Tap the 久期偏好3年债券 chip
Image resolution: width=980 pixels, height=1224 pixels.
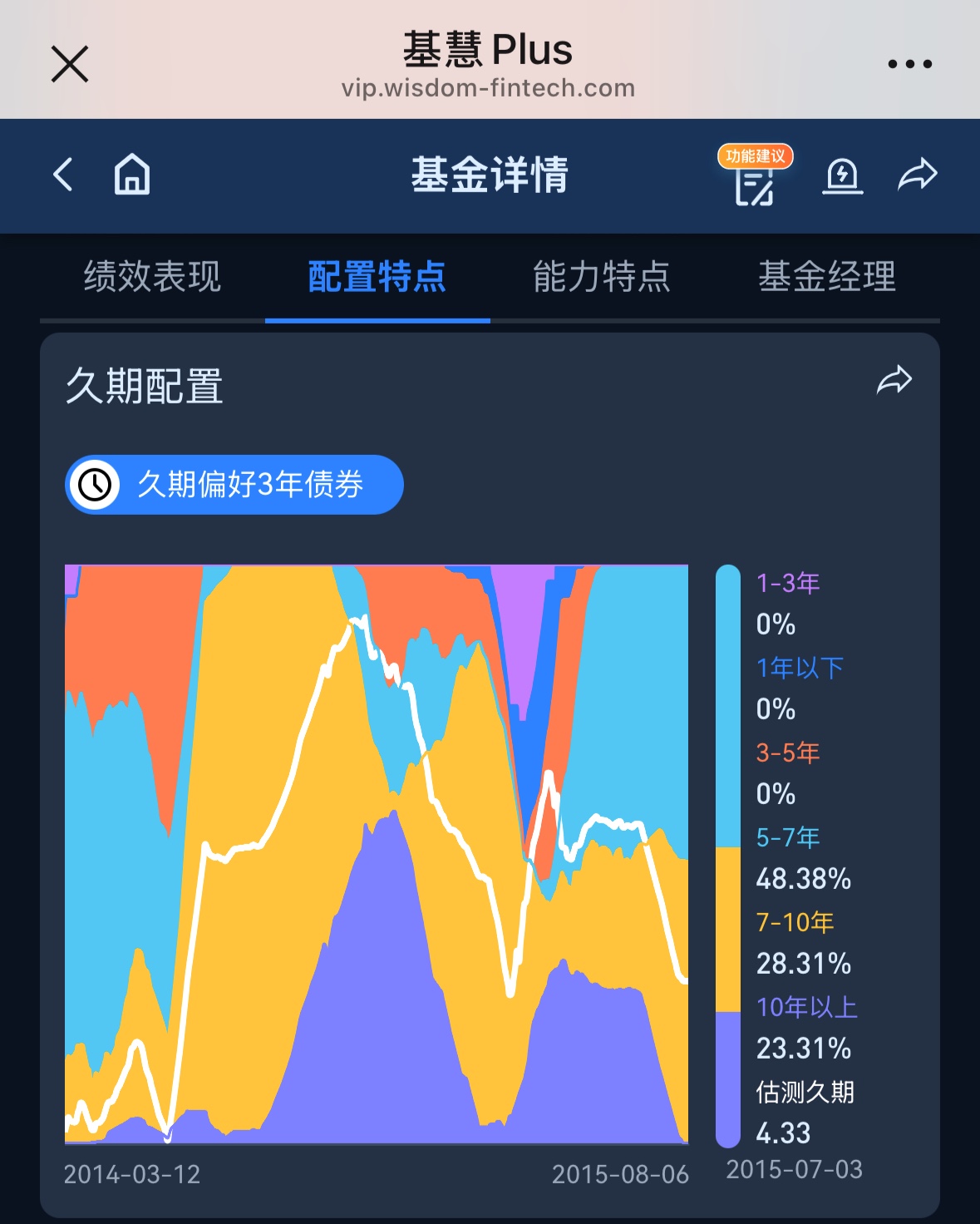tap(234, 484)
